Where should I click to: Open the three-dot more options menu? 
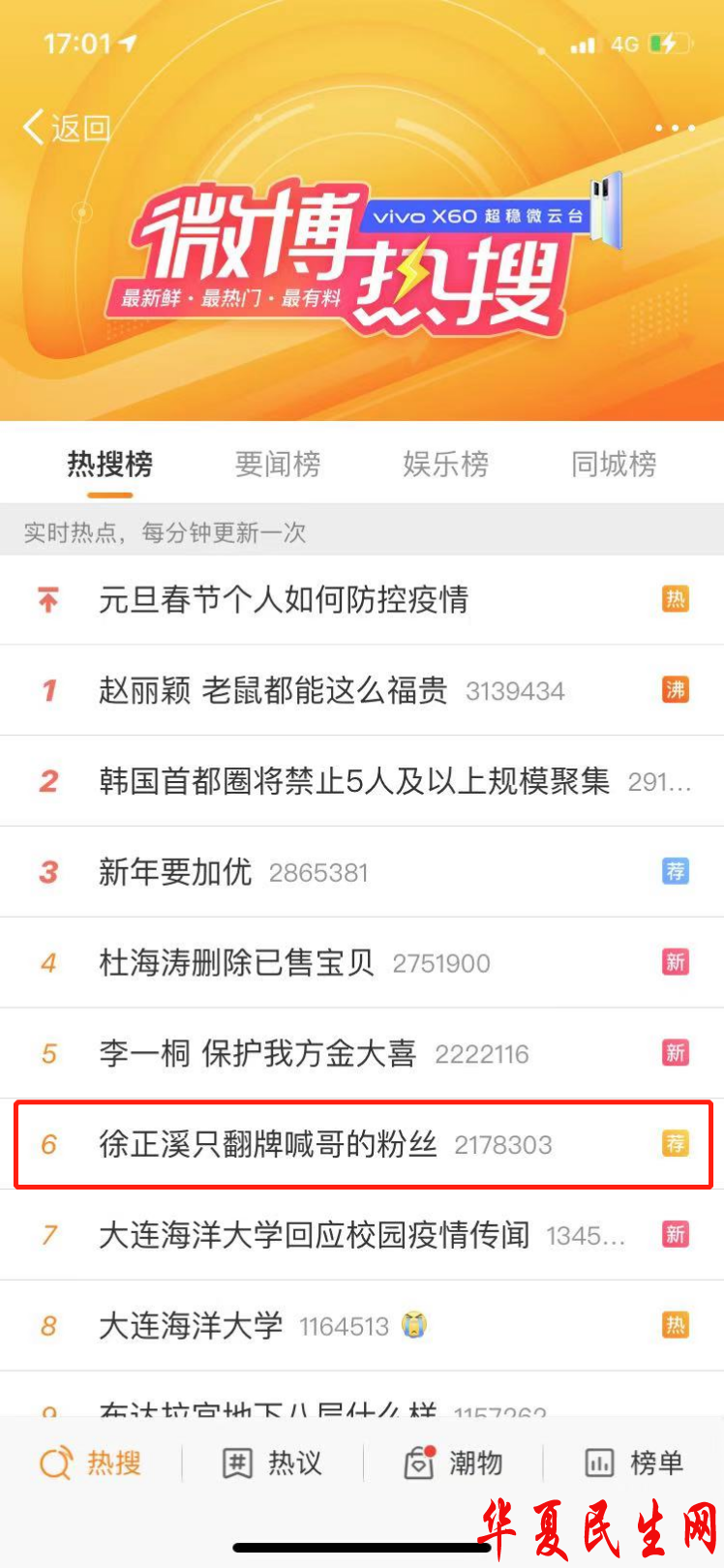click(x=675, y=127)
